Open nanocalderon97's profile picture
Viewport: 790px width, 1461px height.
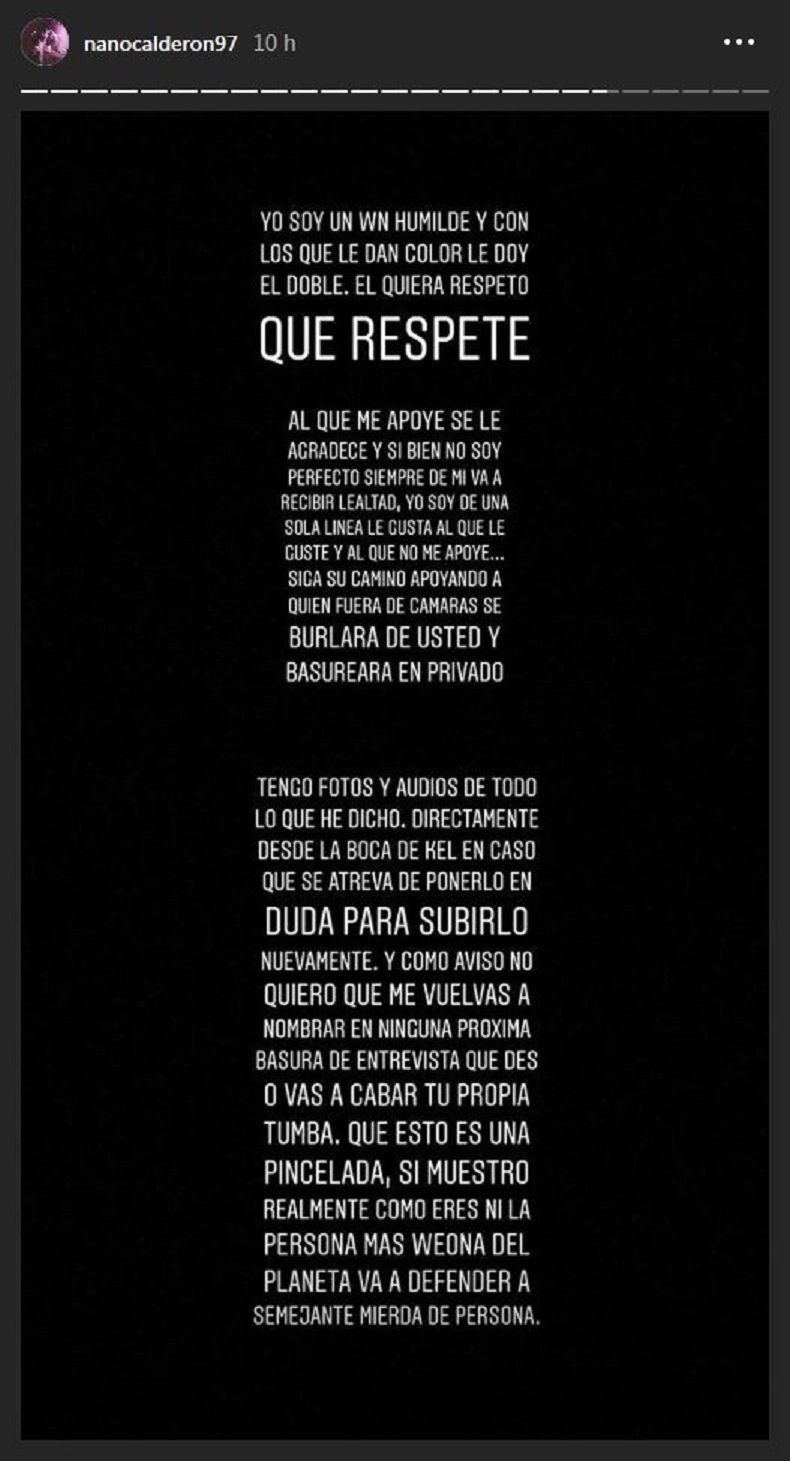(45, 43)
